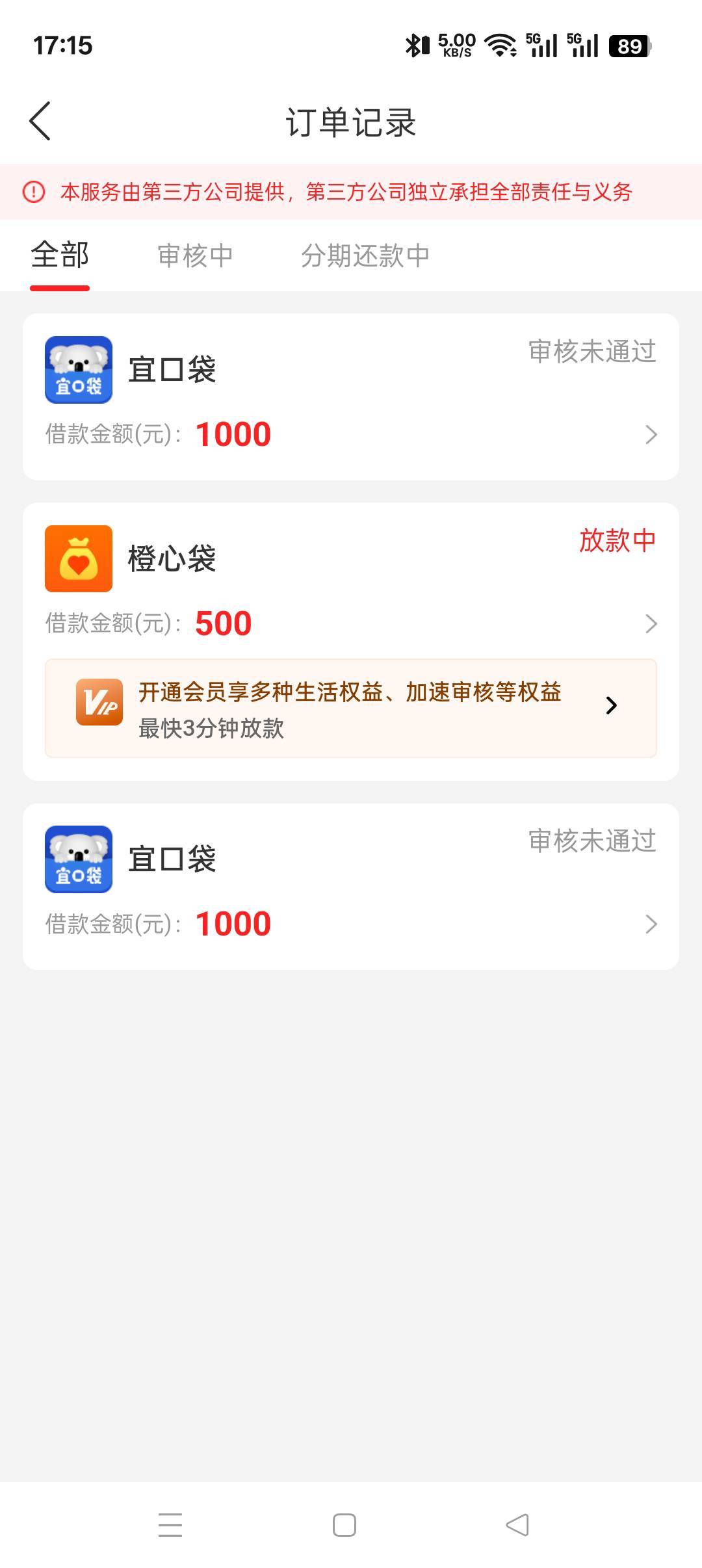Screen dimensions: 702x1568
Task: Open the VIP membership banner 开通会员享多种生活权益
Action: tap(351, 709)
